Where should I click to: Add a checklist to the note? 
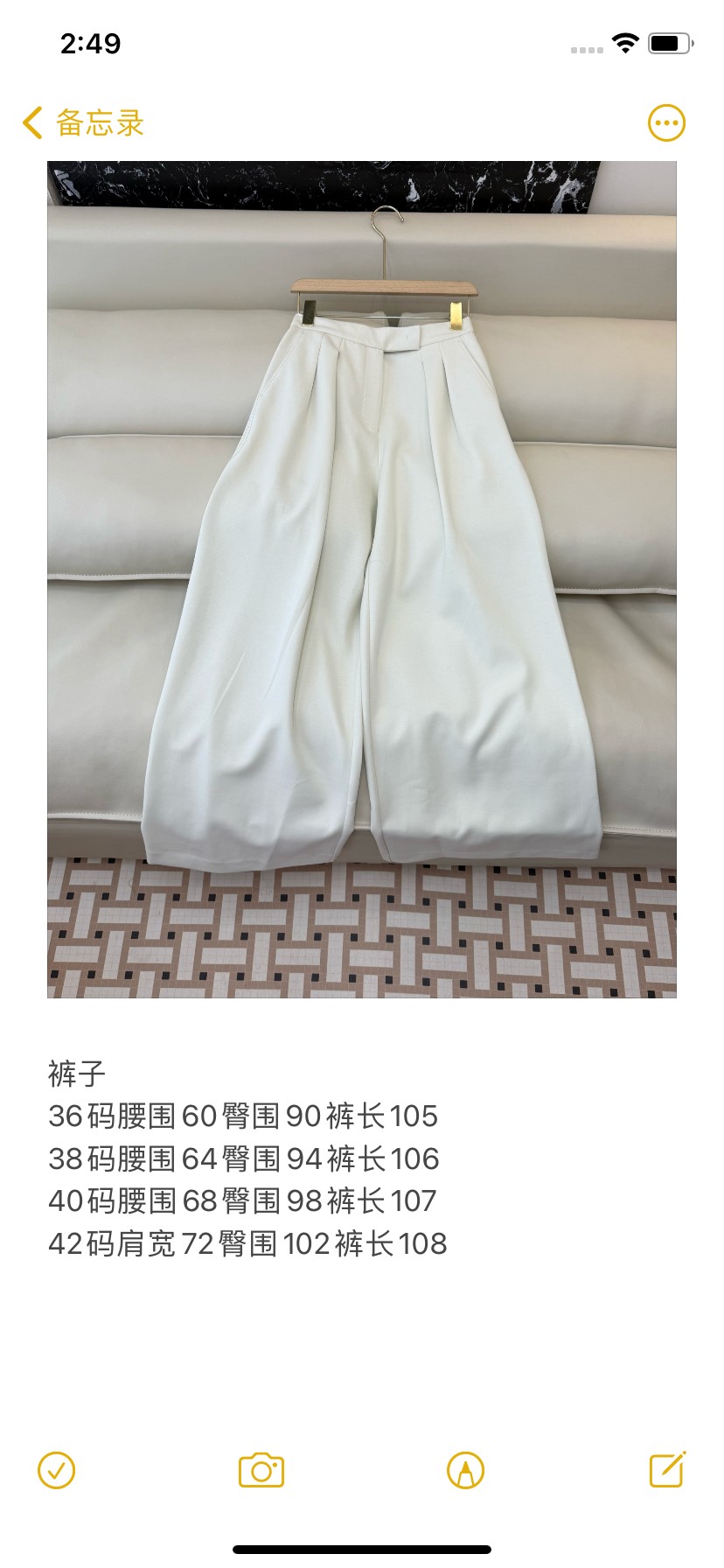coord(57,1470)
